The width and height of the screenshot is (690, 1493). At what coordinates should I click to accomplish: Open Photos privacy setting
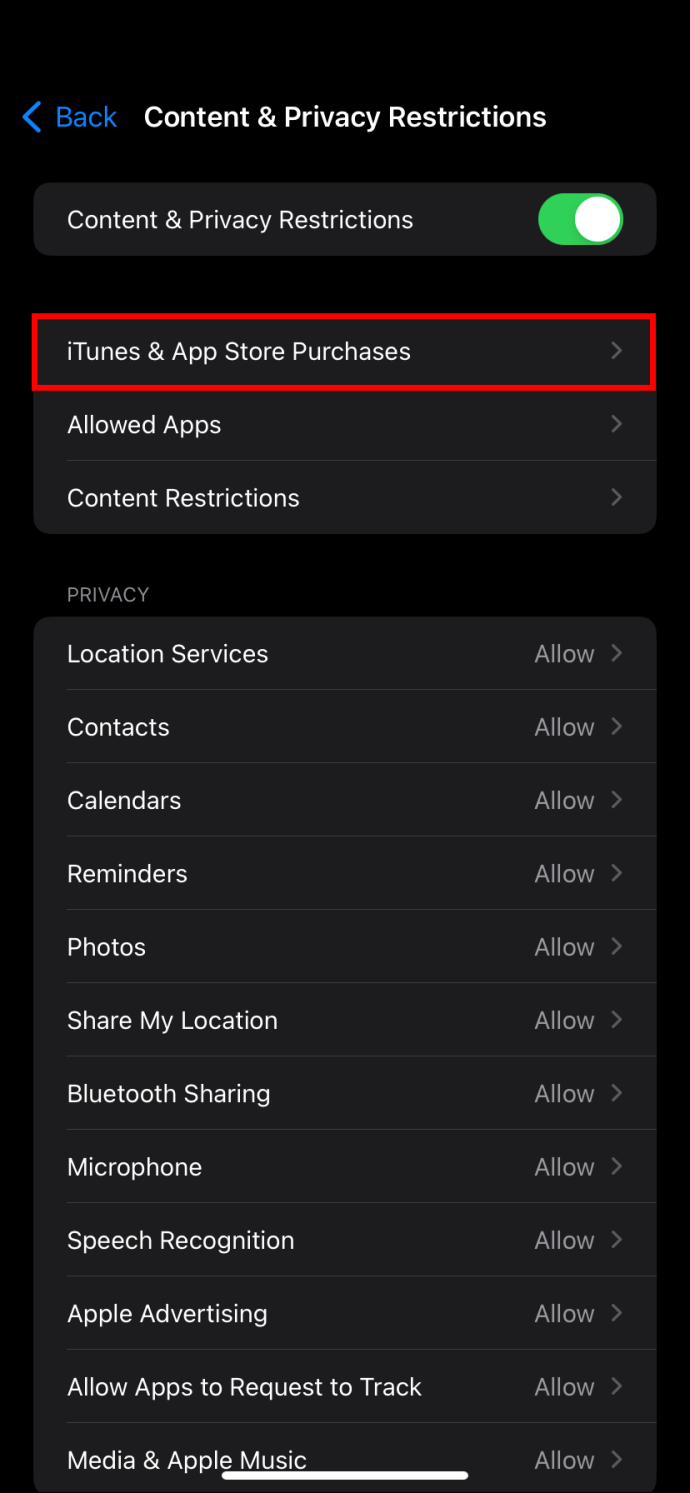pos(345,947)
